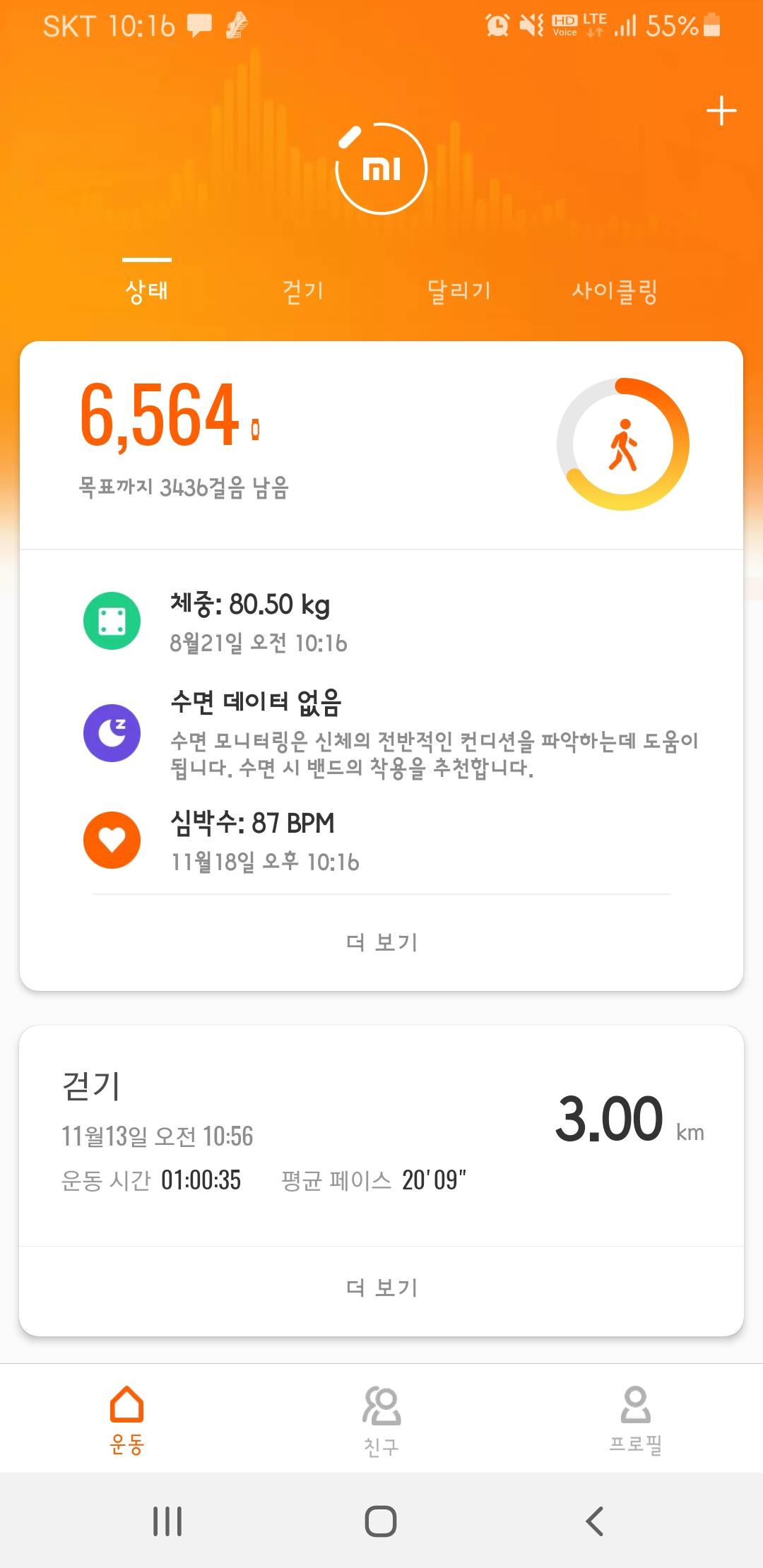This screenshot has width=763, height=1568.
Task: Open the recent apps overview
Action: pos(167,1521)
